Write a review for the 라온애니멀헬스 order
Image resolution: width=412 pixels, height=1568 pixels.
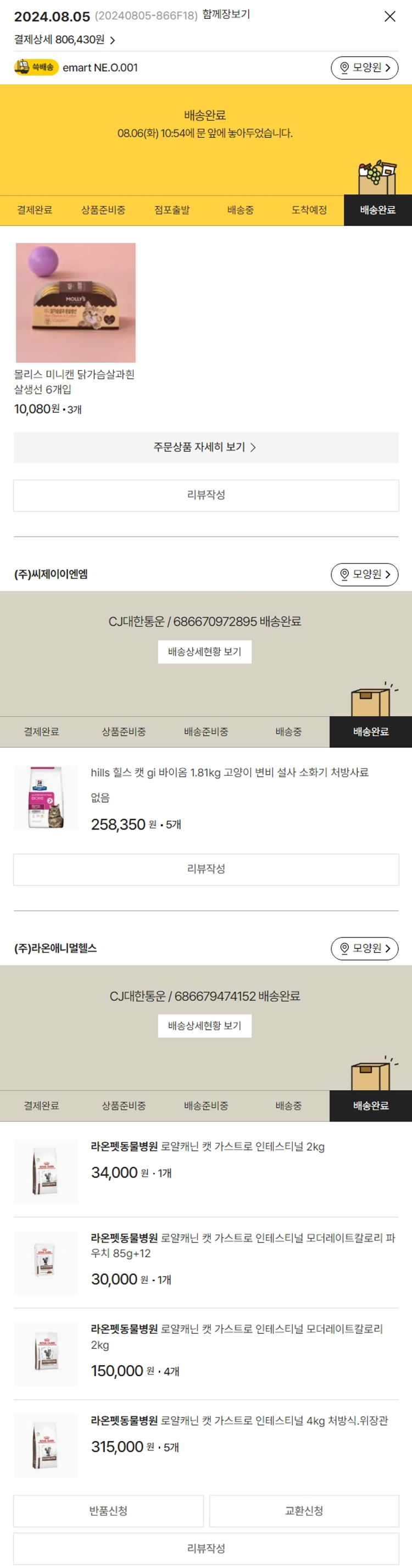(x=205, y=1548)
